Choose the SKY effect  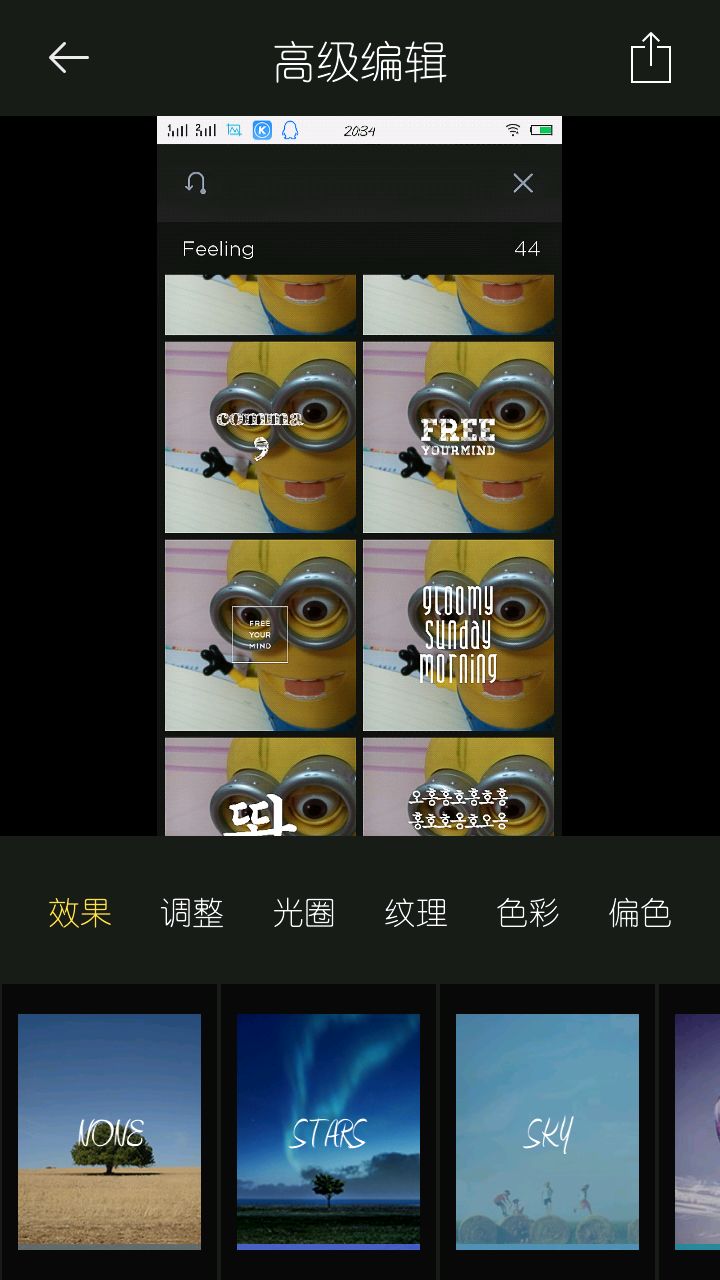[547, 1131]
